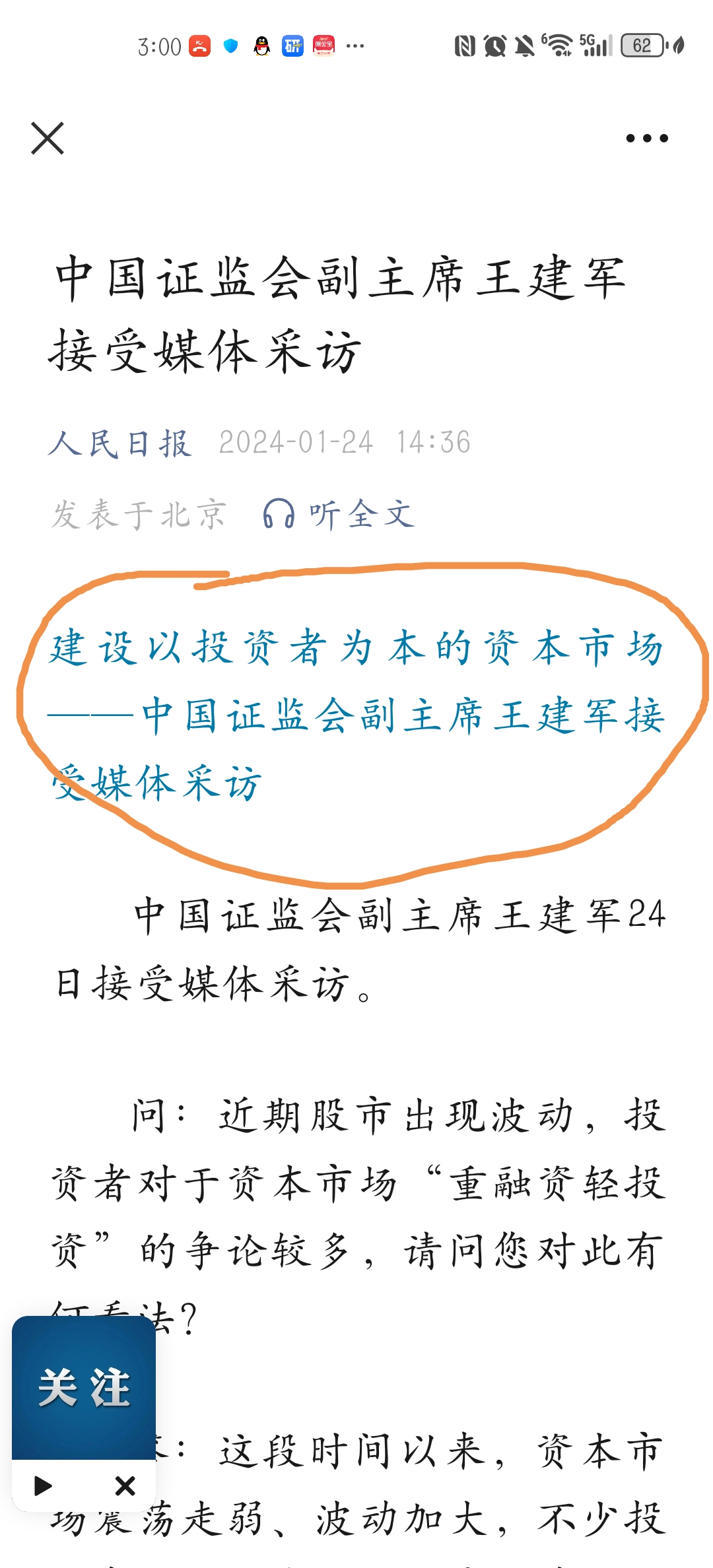Play the floating mini player
The height and width of the screenshot is (1568, 713).
click(x=44, y=1486)
